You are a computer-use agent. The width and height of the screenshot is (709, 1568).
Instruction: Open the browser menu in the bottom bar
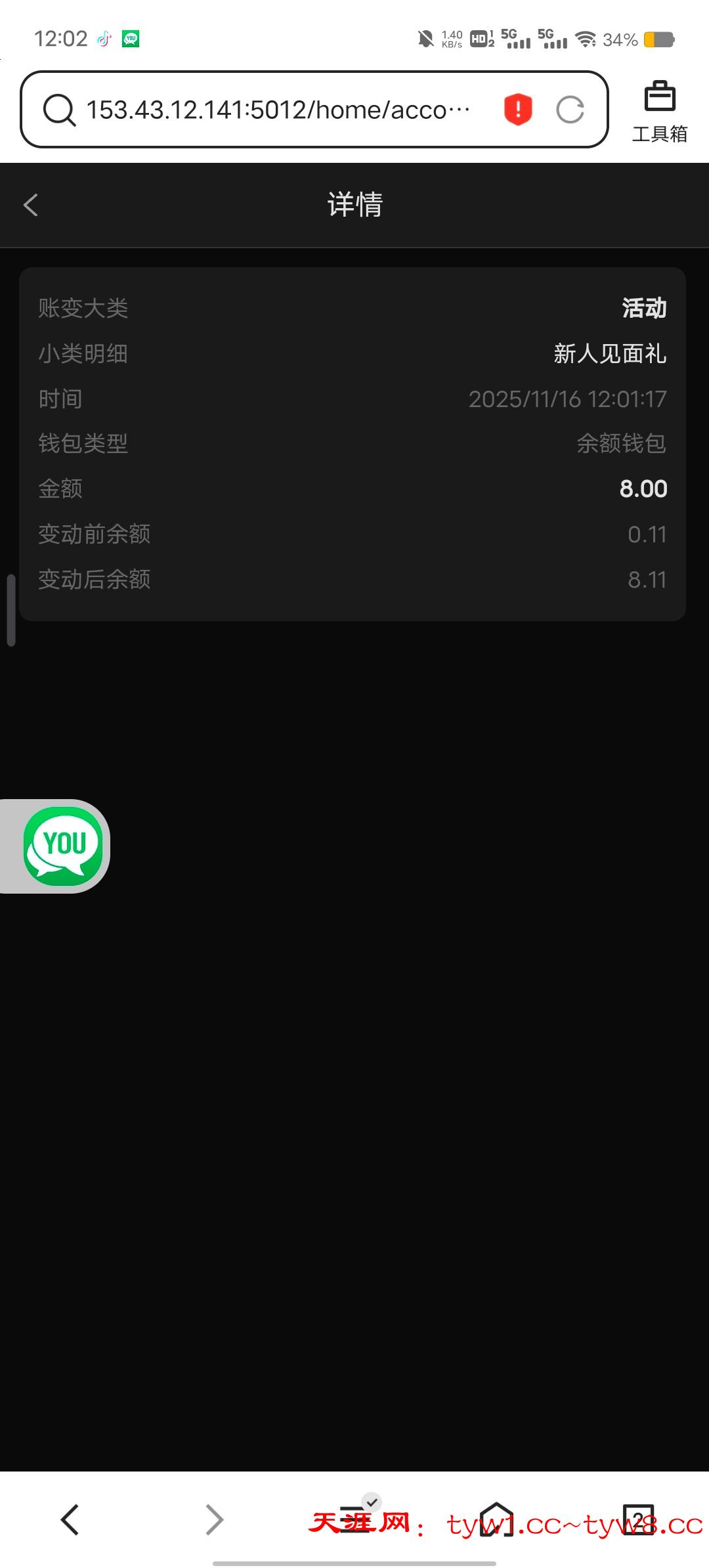[356, 1518]
